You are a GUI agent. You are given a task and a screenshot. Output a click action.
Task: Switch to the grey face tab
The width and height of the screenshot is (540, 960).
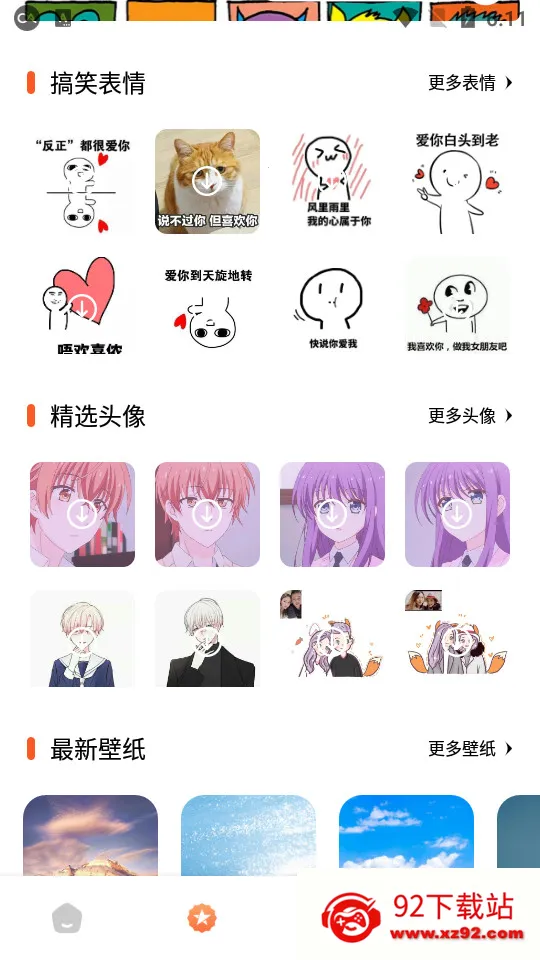tap(67, 918)
